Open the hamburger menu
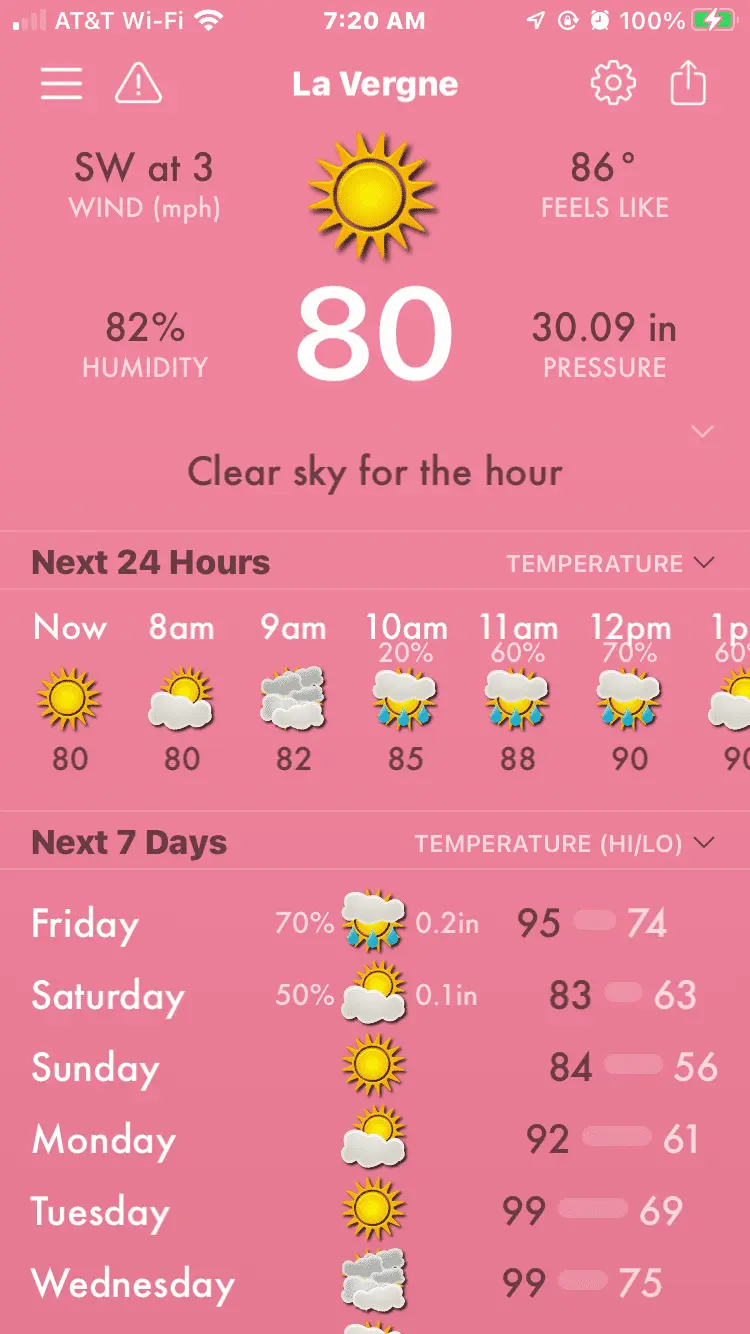Viewport: 750px width, 1334px height. pyautogui.click(x=61, y=84)
